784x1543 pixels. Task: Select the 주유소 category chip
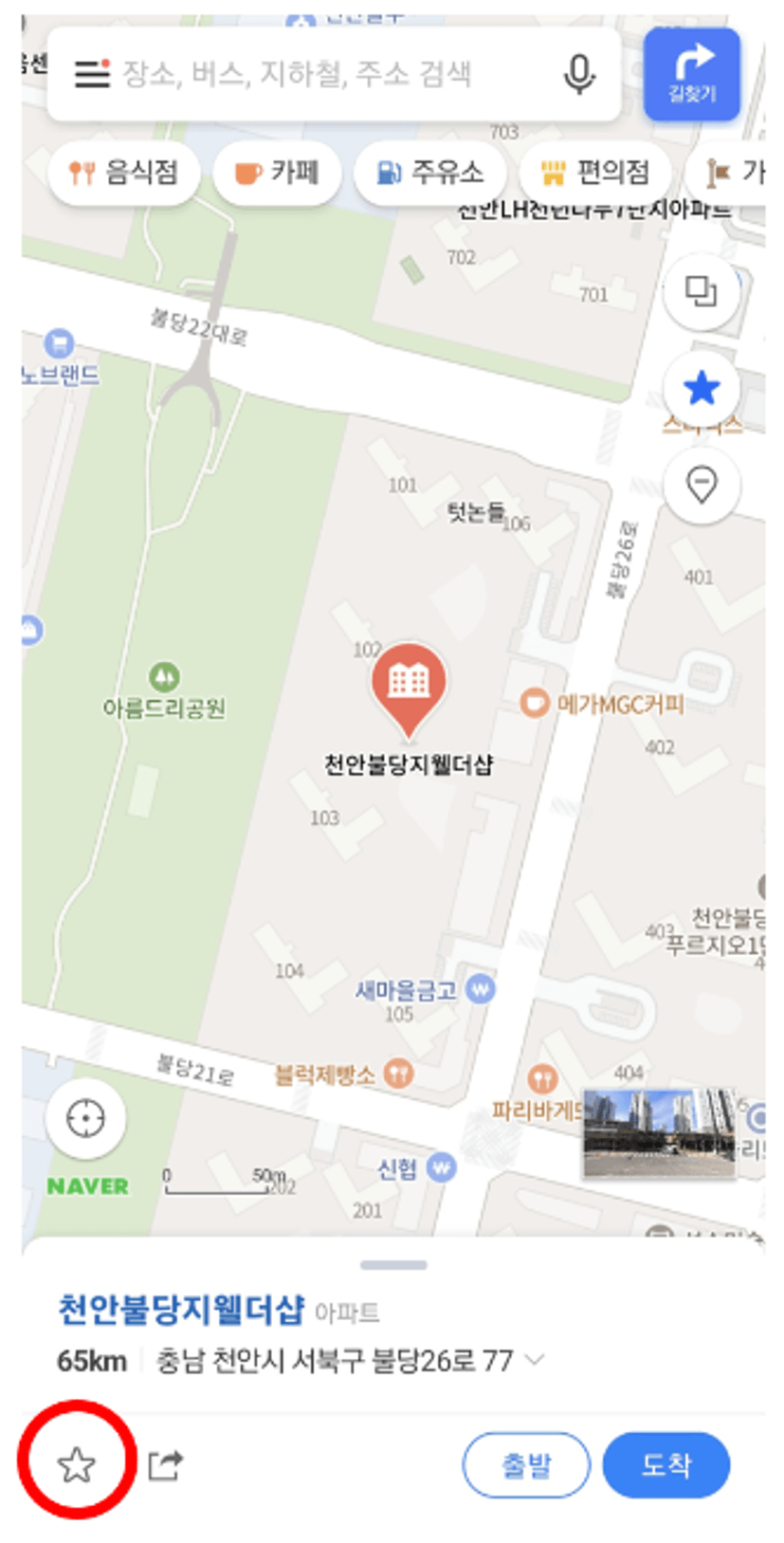pos(430,172)
